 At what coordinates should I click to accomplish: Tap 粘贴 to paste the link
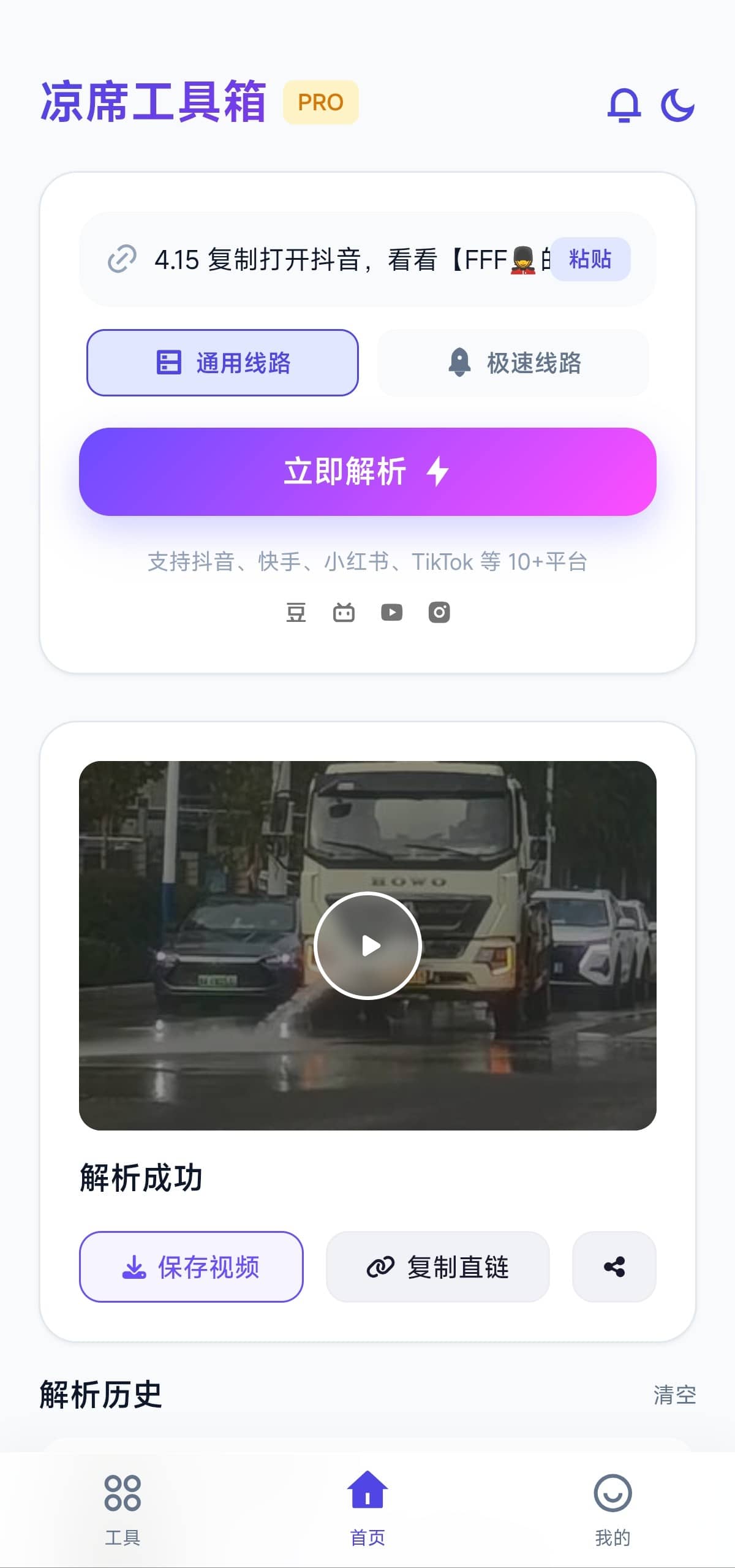(590, 259)
